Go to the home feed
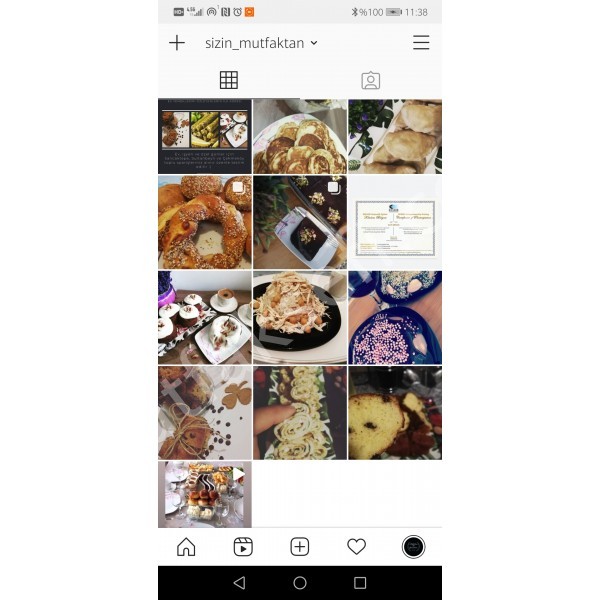Image resolution: width=600 pixels, height=600 pixels. 186,547
